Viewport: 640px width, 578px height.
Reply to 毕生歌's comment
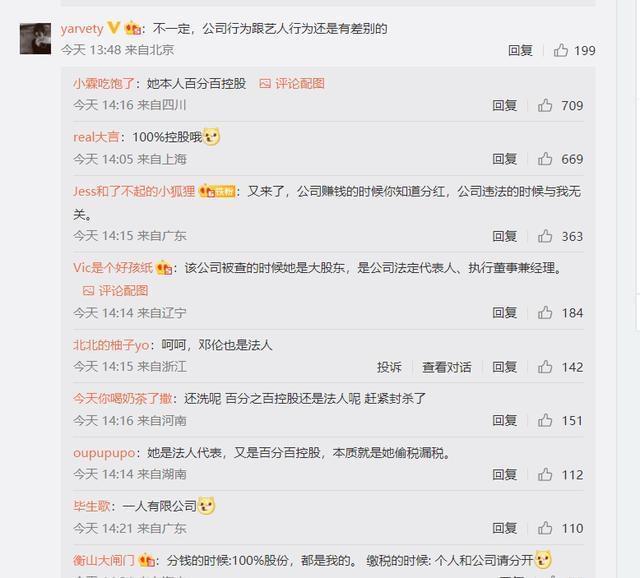click(x=504, y=528)
